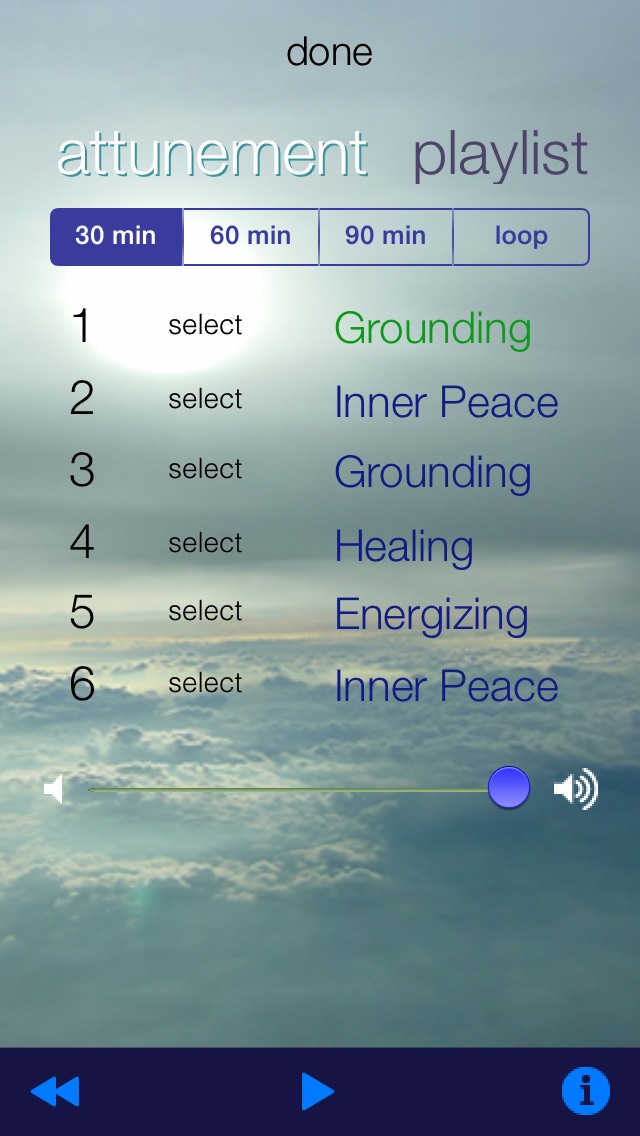Choose the 60 min duration
Image resolution: width=640 pixels, height=1136 pixels.
[251, 237]
